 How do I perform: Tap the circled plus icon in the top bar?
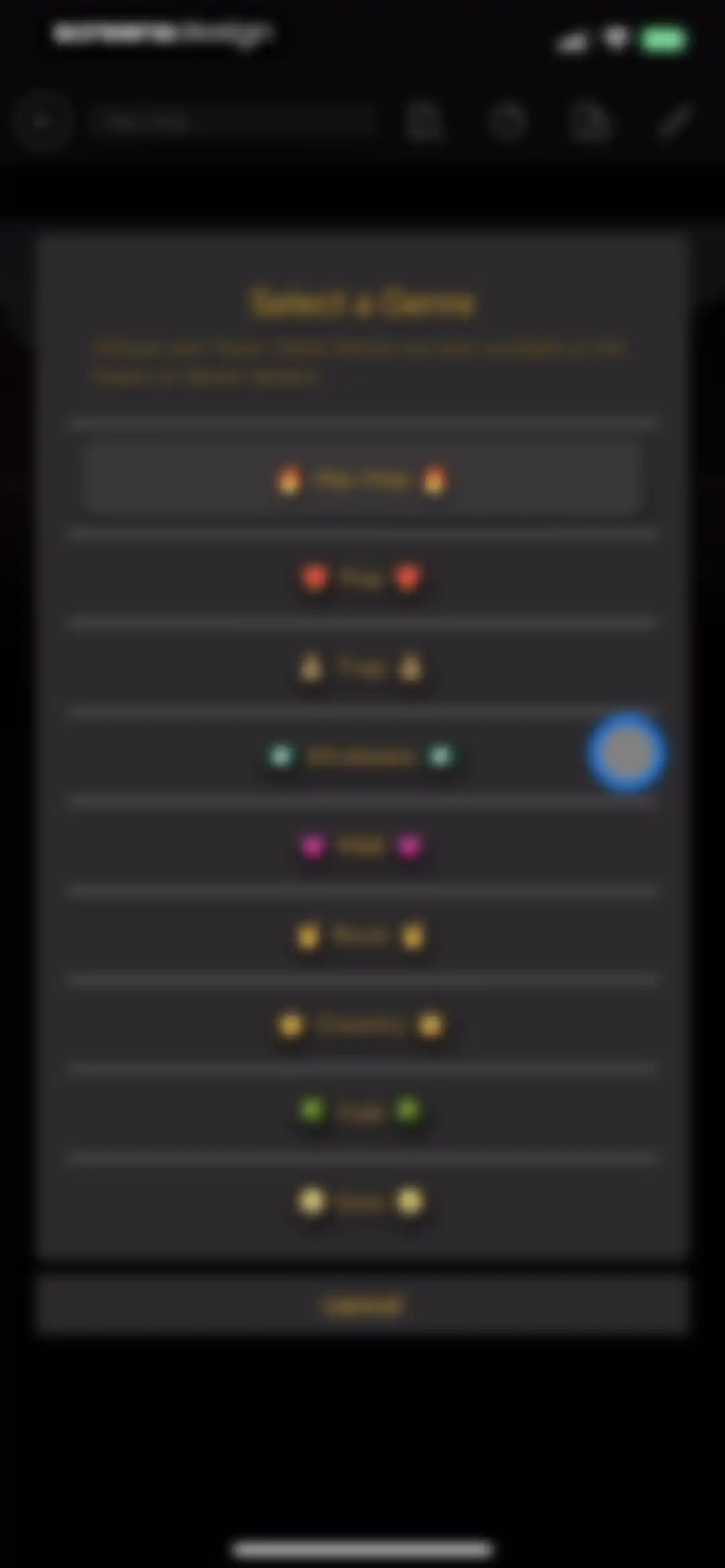pos(42,122)
